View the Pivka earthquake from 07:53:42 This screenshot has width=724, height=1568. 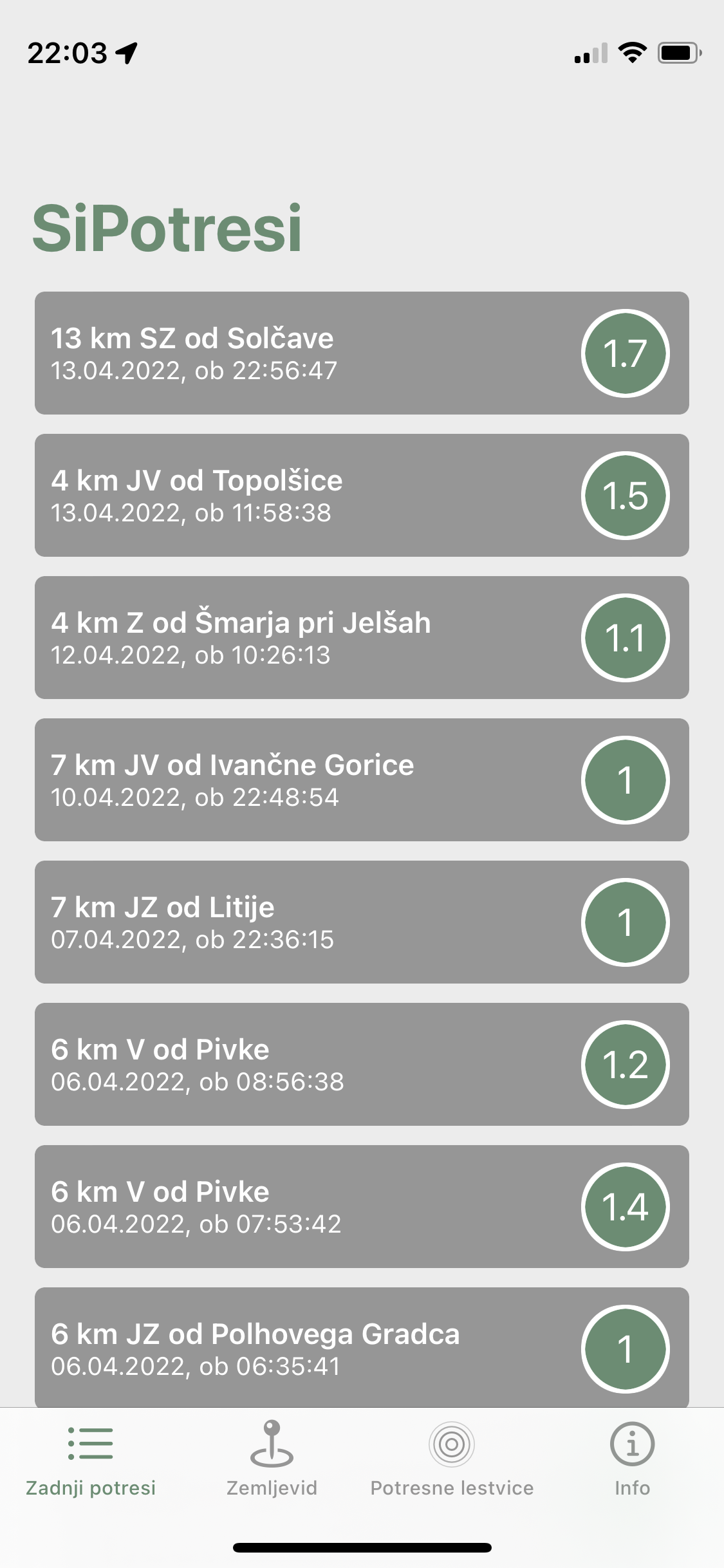click(360, 1206)
